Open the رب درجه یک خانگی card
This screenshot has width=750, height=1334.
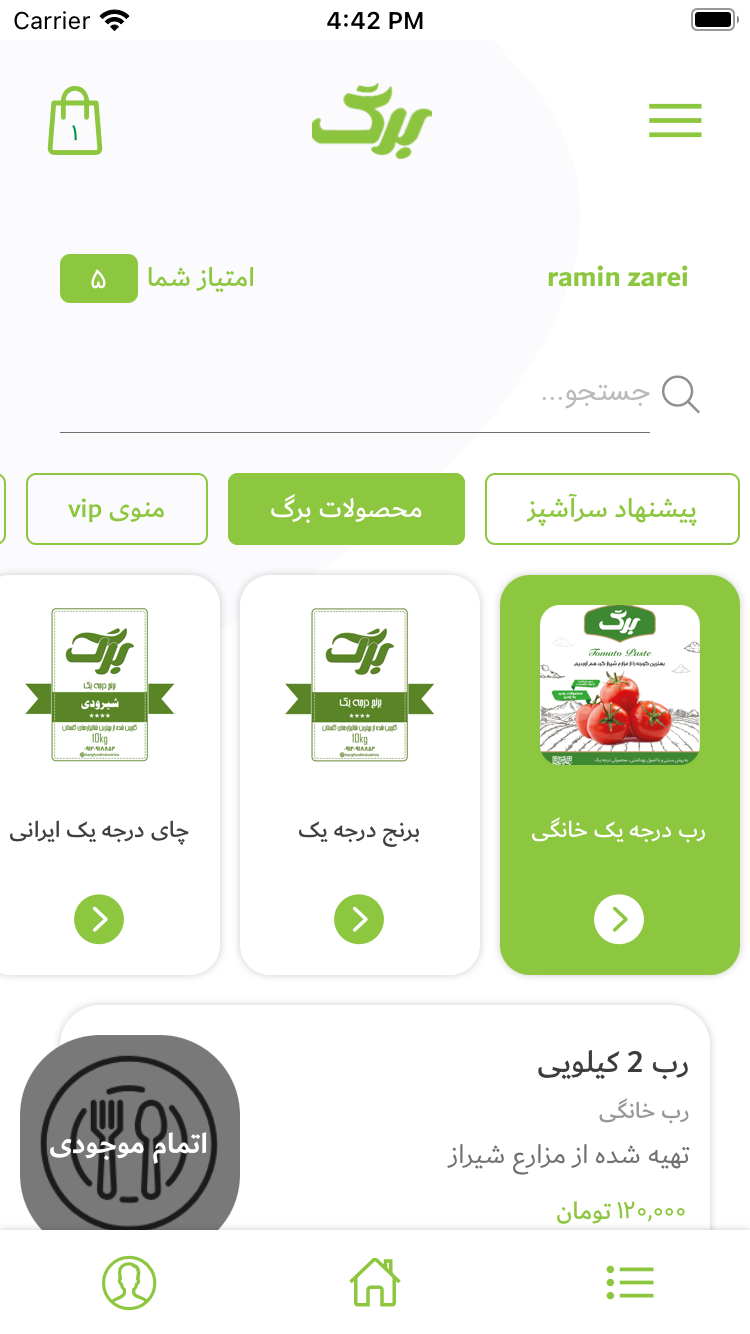click(620, 775)
